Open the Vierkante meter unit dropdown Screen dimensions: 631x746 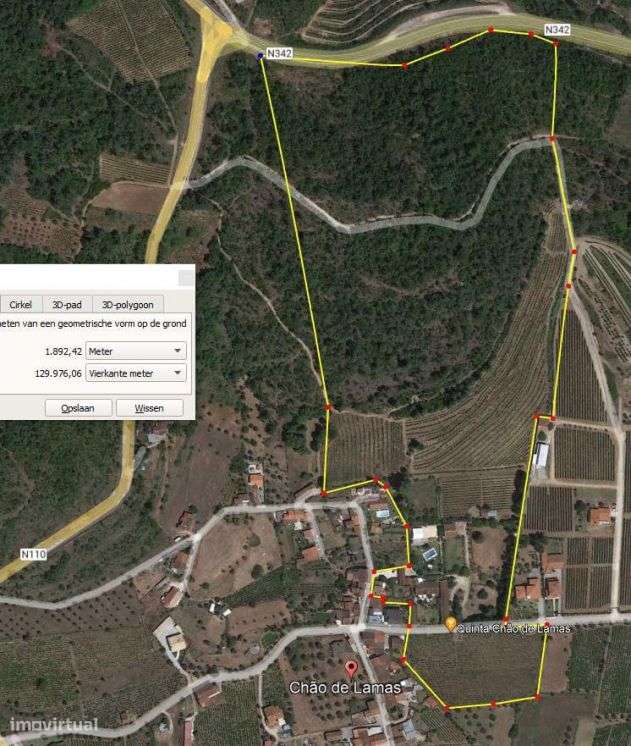136,372
